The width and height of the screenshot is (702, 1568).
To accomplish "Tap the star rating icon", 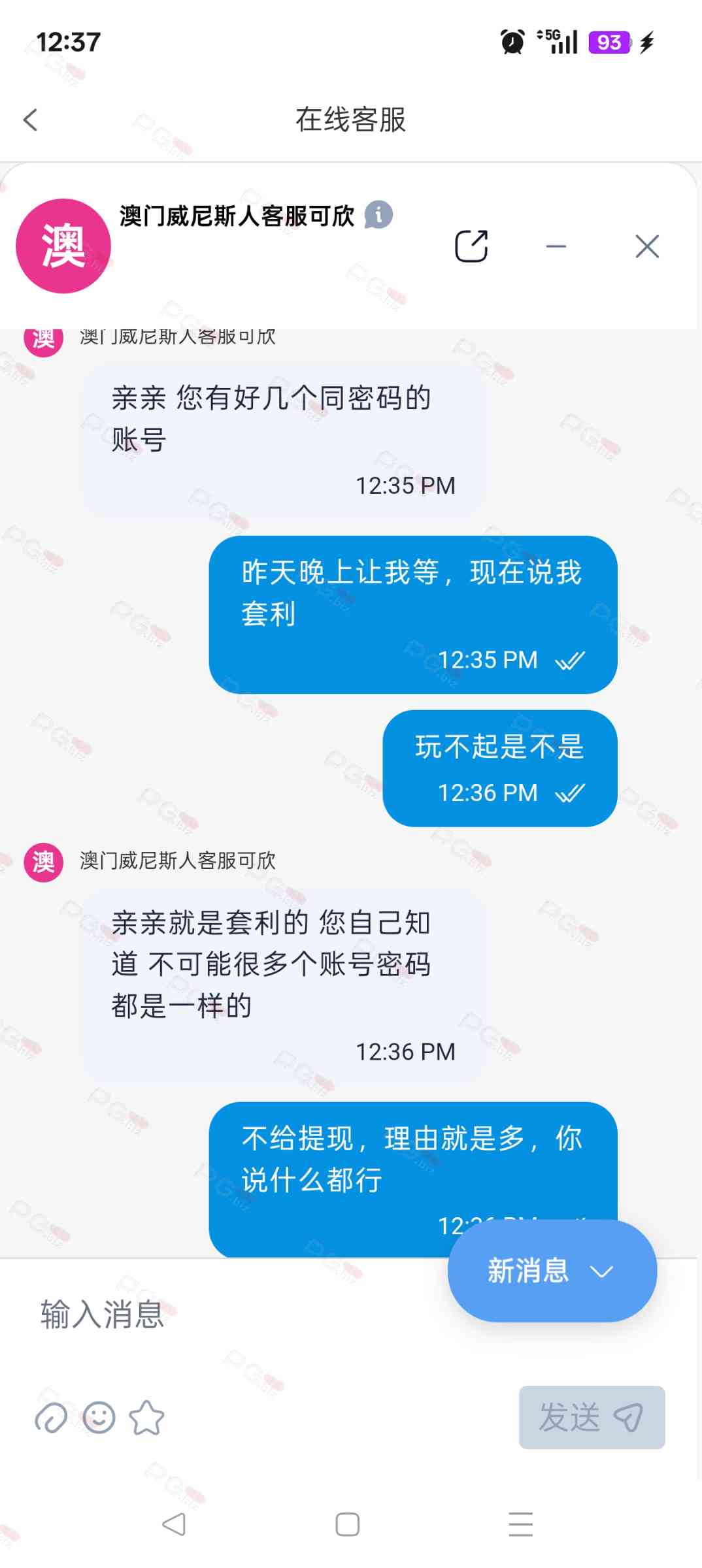I will pos(146,1418).
